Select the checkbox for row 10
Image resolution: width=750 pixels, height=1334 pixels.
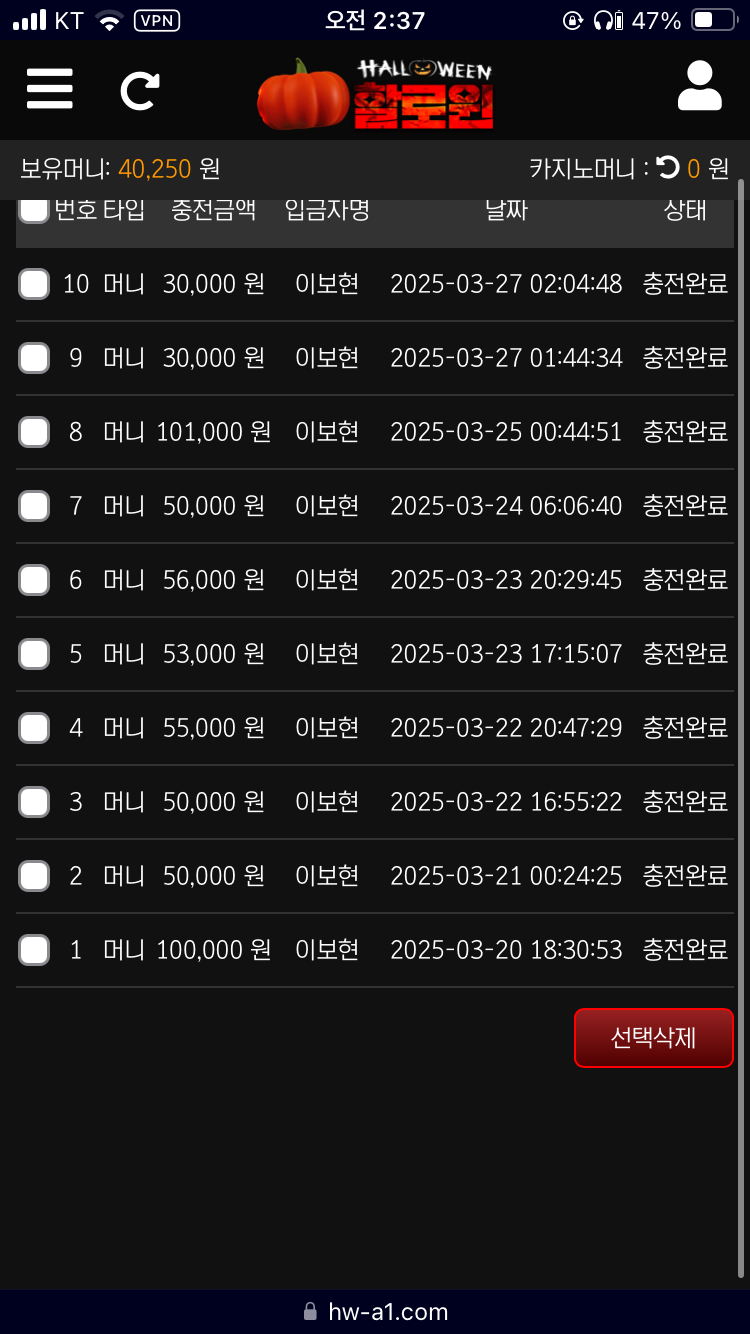click(34, 284)
